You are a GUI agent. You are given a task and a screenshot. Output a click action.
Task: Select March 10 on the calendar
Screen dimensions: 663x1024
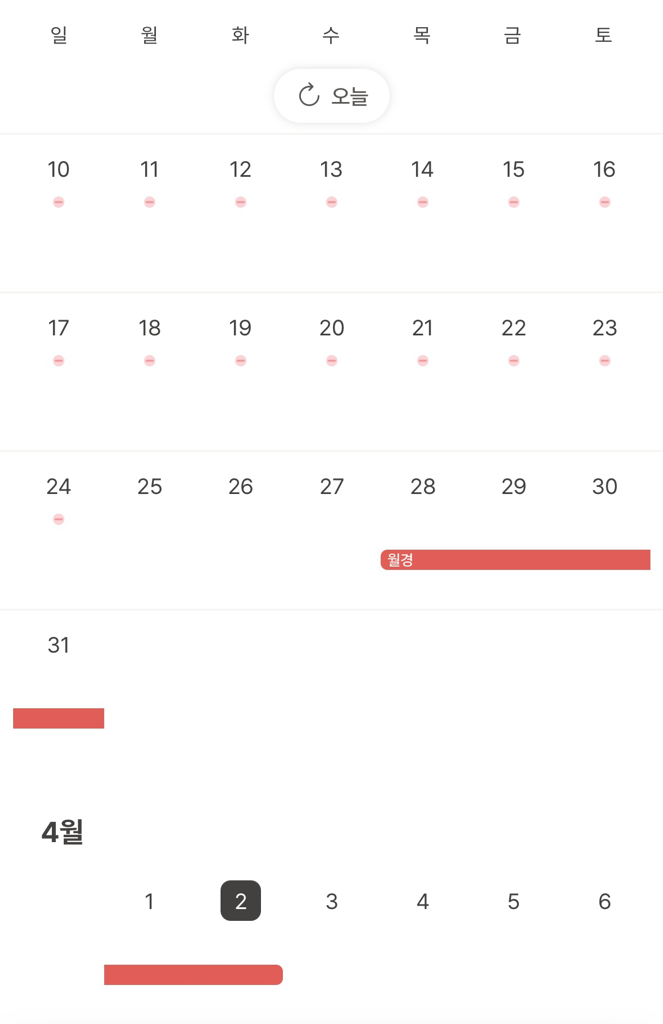pyautogui.click(x=59, y=170)
